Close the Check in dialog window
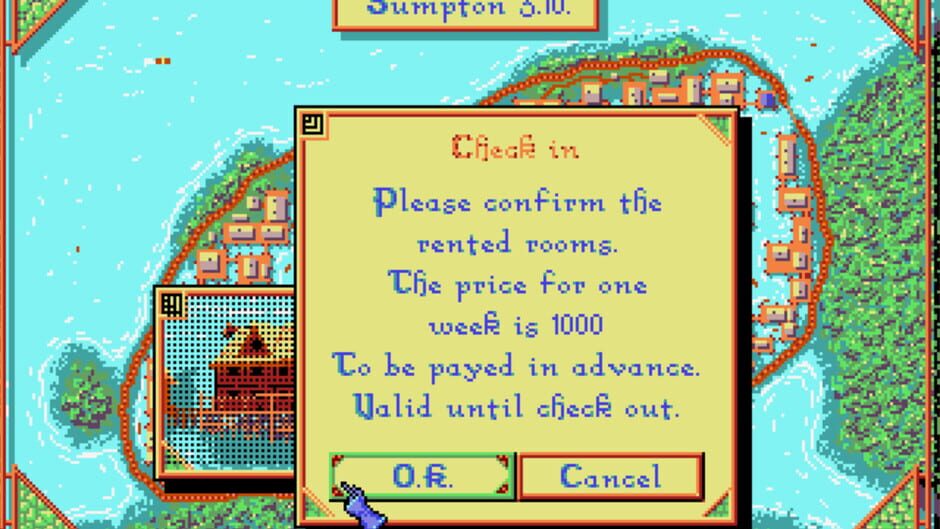Screen dimensions: 940x529 tap(313, 125)
